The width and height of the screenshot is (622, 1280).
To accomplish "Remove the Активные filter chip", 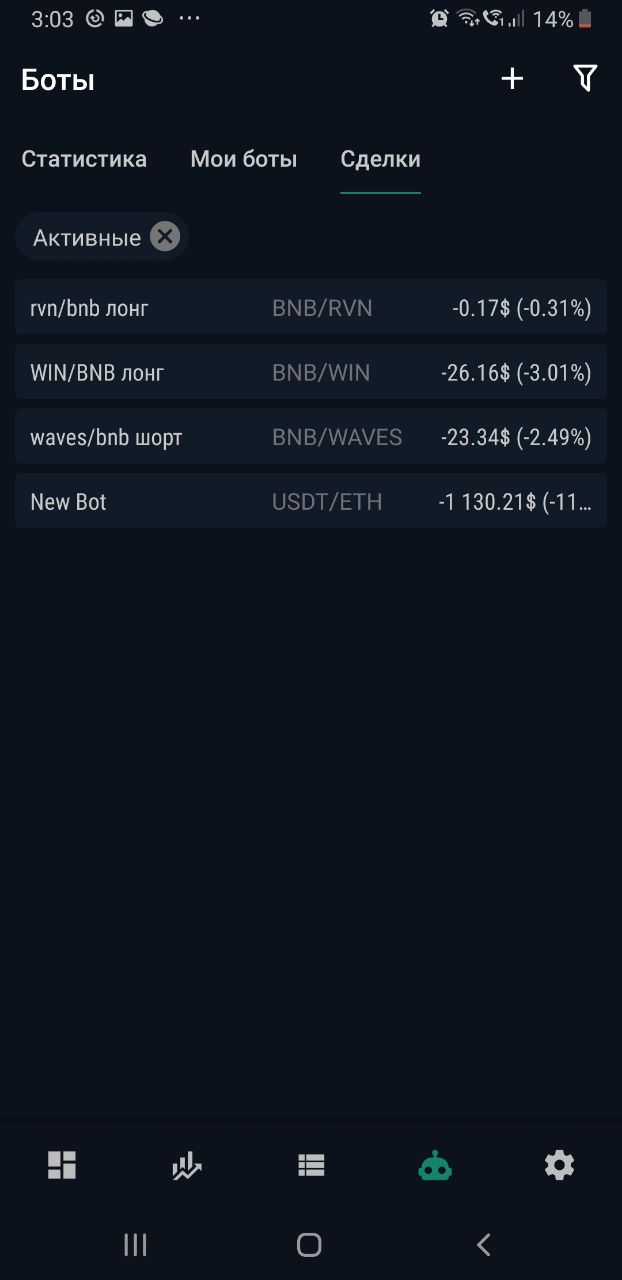I will coord(165,237).
